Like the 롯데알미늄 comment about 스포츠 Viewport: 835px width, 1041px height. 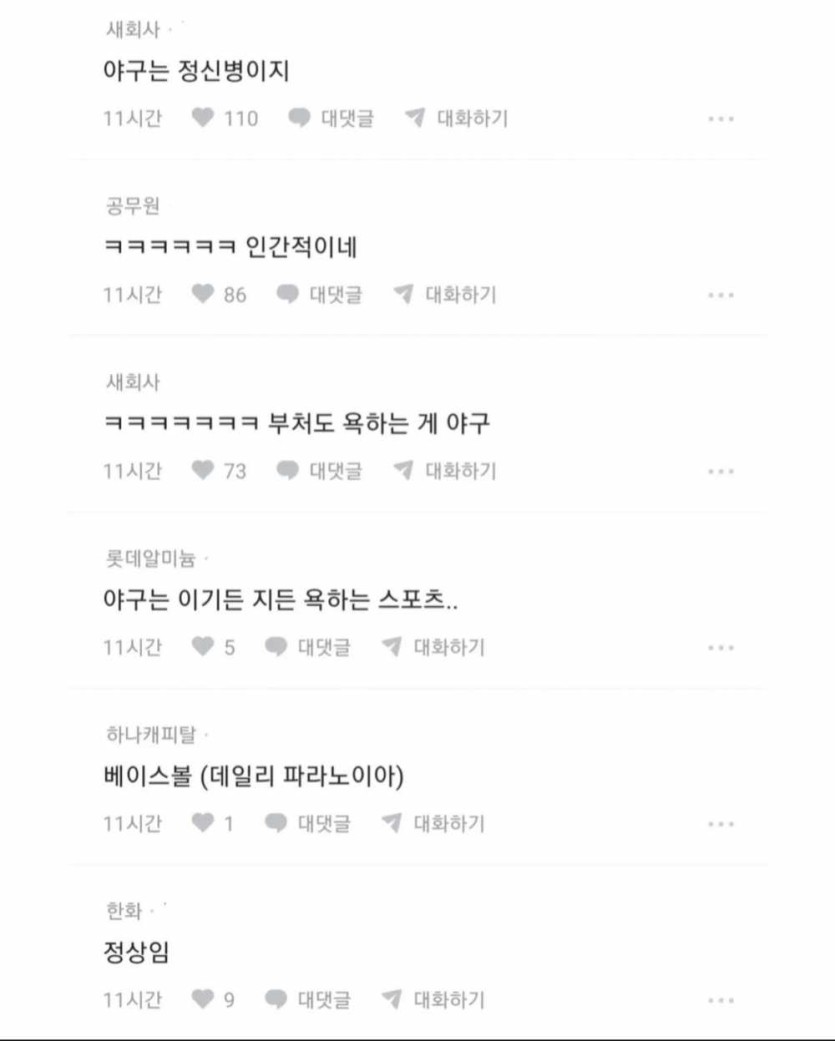pyautogui.click(x=204, y=647)
